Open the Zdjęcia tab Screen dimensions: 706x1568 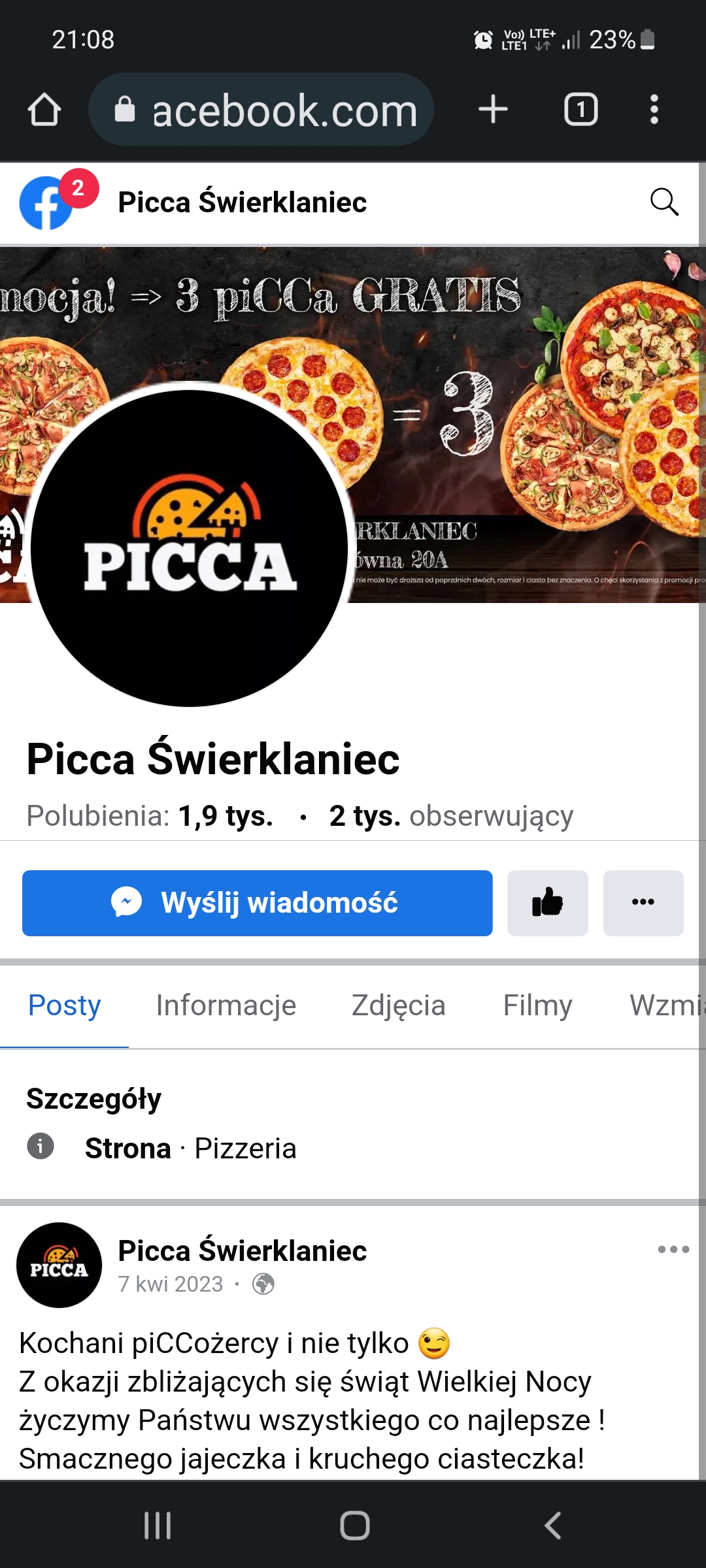399,1006
